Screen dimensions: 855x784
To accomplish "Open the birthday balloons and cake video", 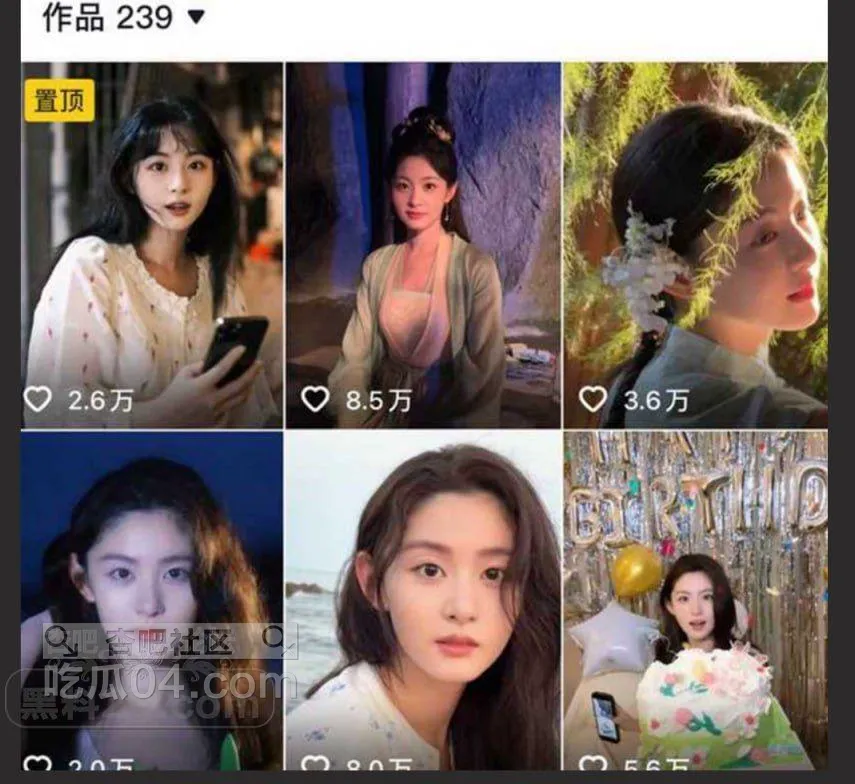I will (x=695, y=600).
